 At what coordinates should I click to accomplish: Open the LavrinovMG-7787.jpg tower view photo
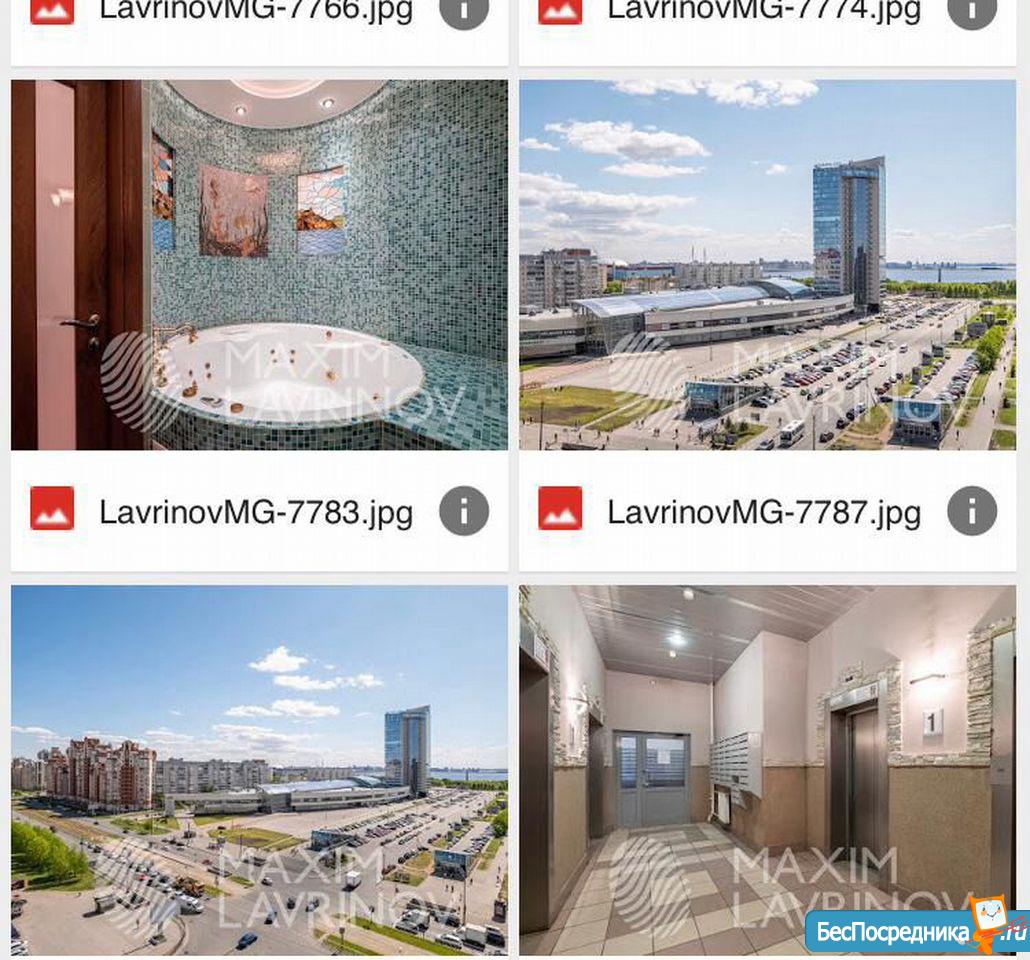[767, 265]
